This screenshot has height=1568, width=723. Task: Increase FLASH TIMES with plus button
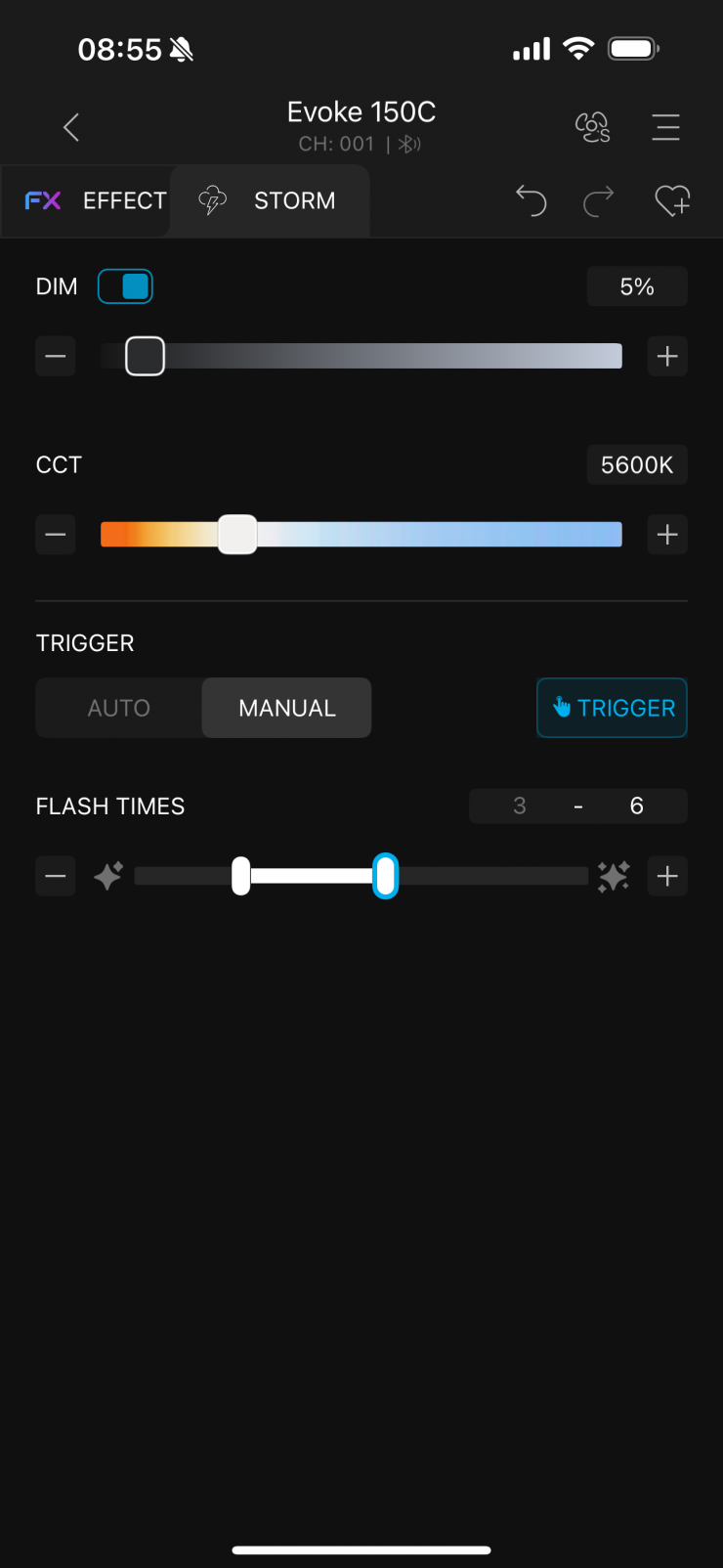667,876
